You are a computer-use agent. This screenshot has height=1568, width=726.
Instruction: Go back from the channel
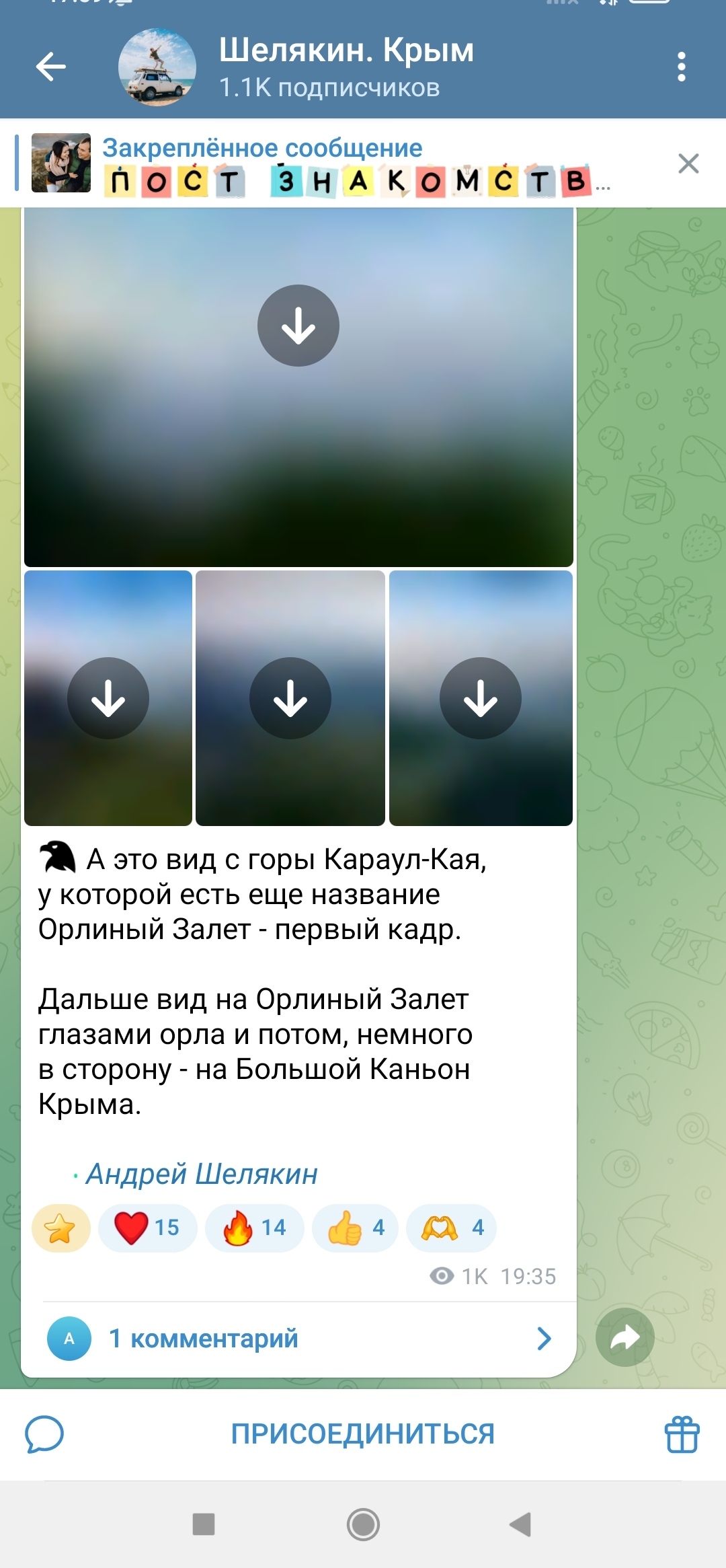[x=51, y=67]
